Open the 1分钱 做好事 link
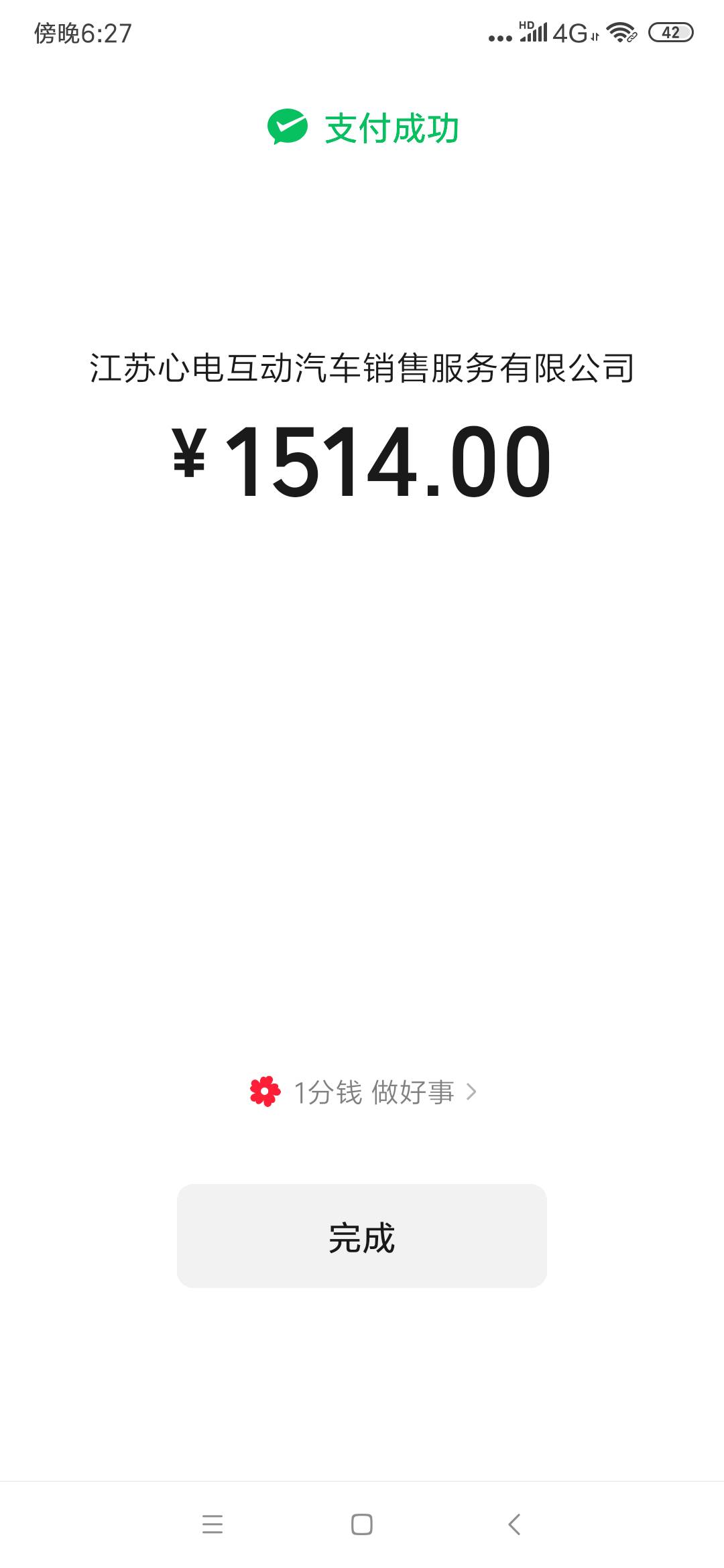The image size is (724, 1568). tap(363, 1092)
